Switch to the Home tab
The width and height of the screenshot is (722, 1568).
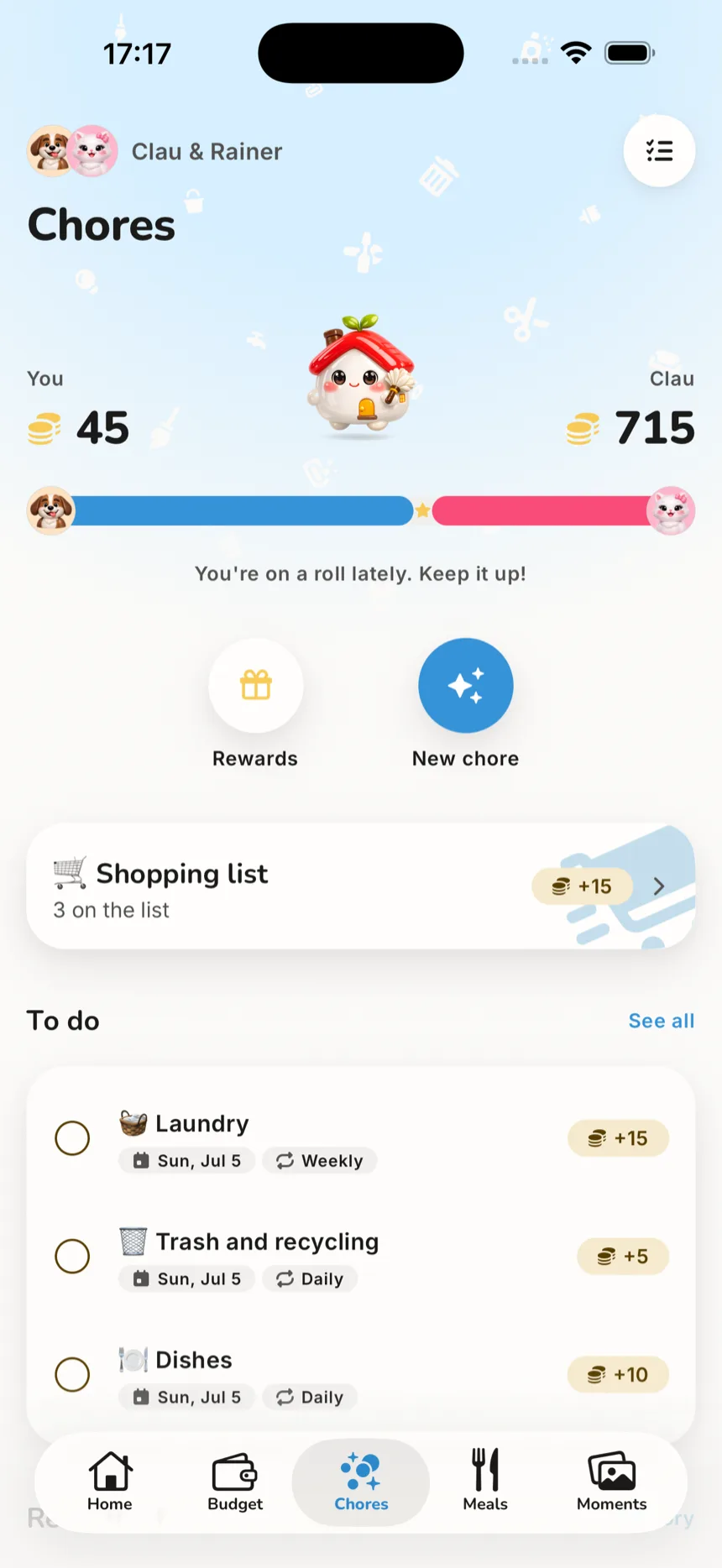coord(110,1482)
